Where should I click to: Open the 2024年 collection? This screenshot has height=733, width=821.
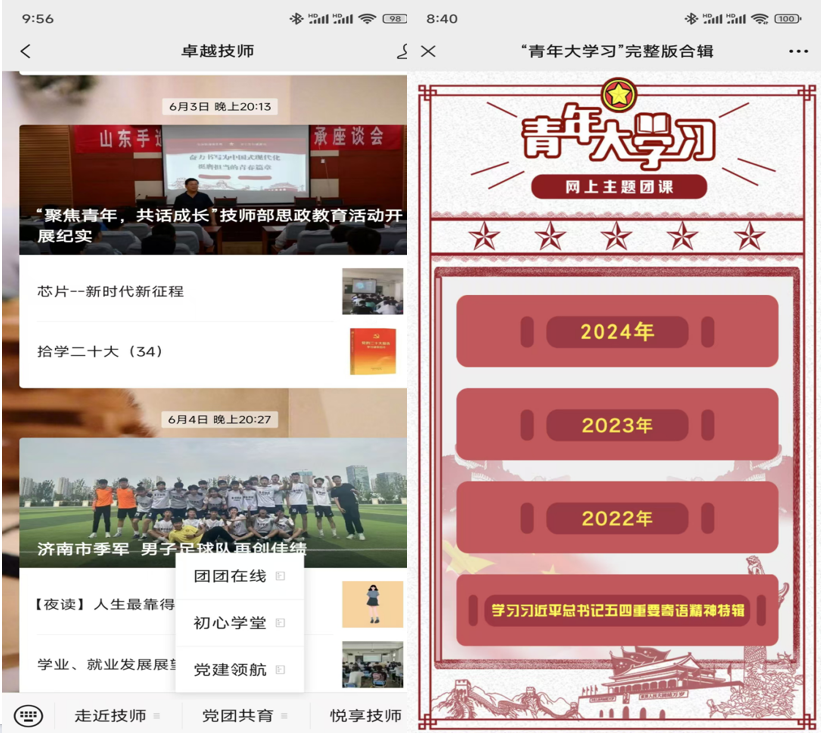[x=617, y=332]
